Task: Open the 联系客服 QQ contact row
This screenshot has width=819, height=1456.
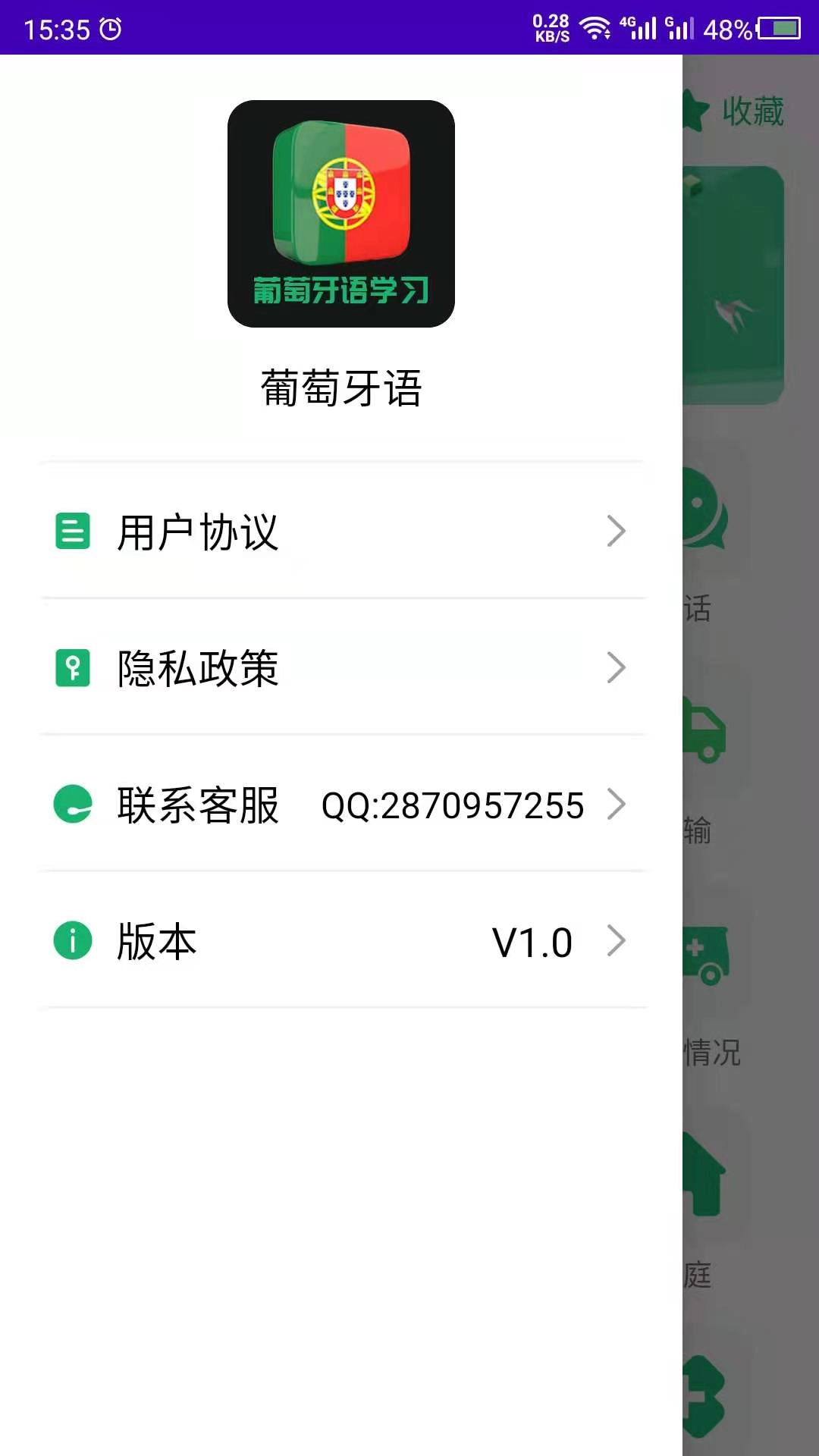Action: tap(341, 805)
